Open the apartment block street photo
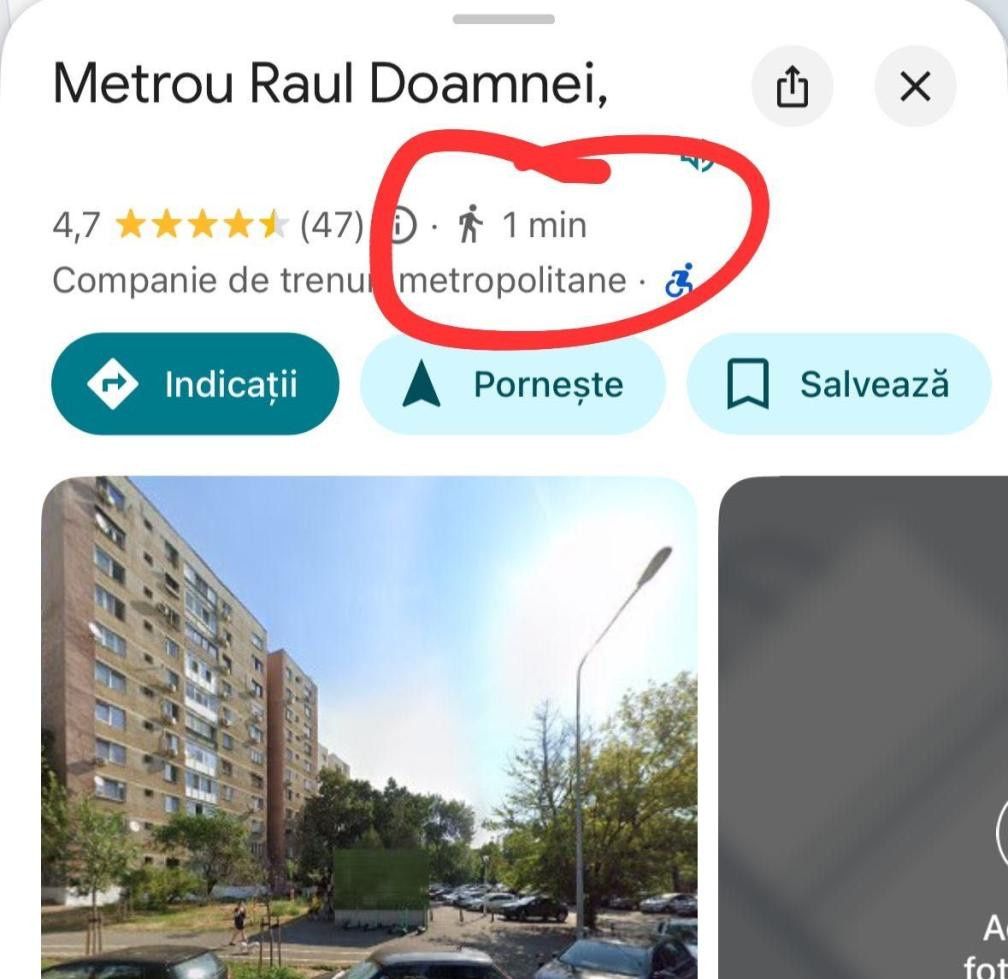This screenshot has width=1008, height=979. tap(369, 727)
